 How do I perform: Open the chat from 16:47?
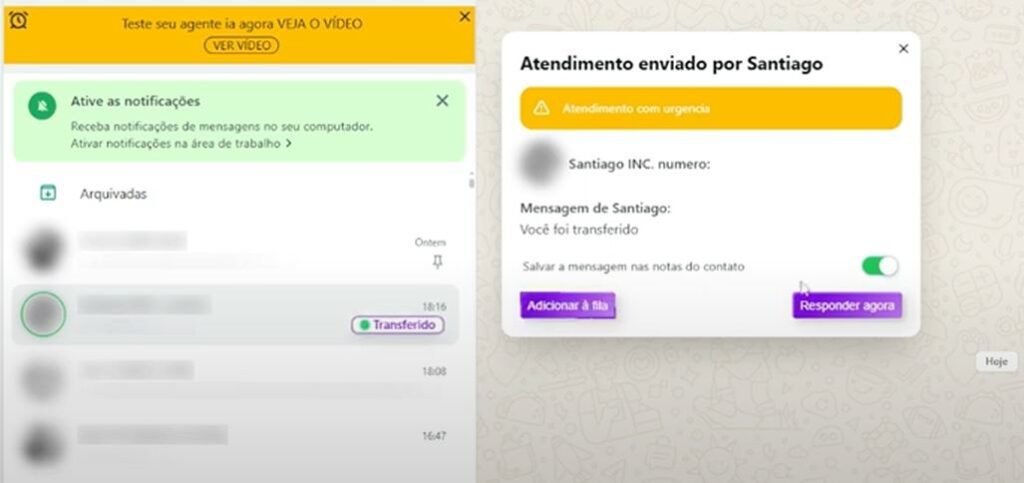[235, 444]
